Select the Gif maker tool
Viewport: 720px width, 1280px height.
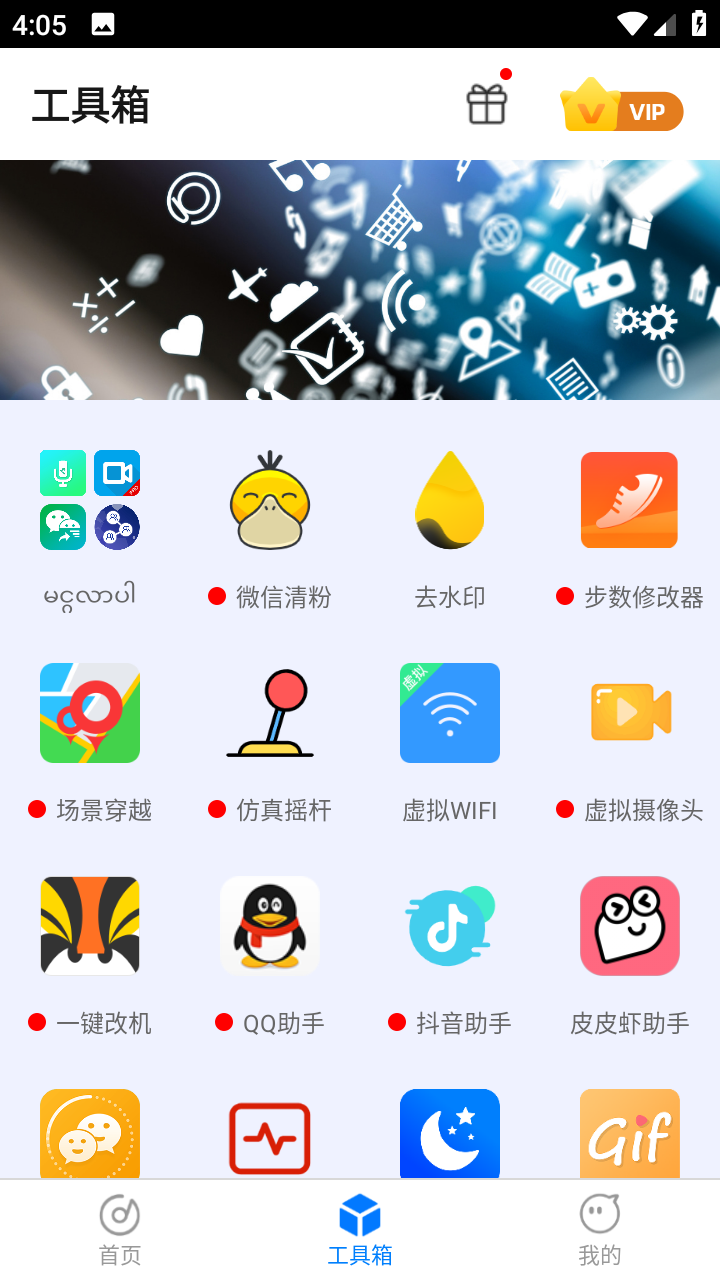tap(629, 1135)
